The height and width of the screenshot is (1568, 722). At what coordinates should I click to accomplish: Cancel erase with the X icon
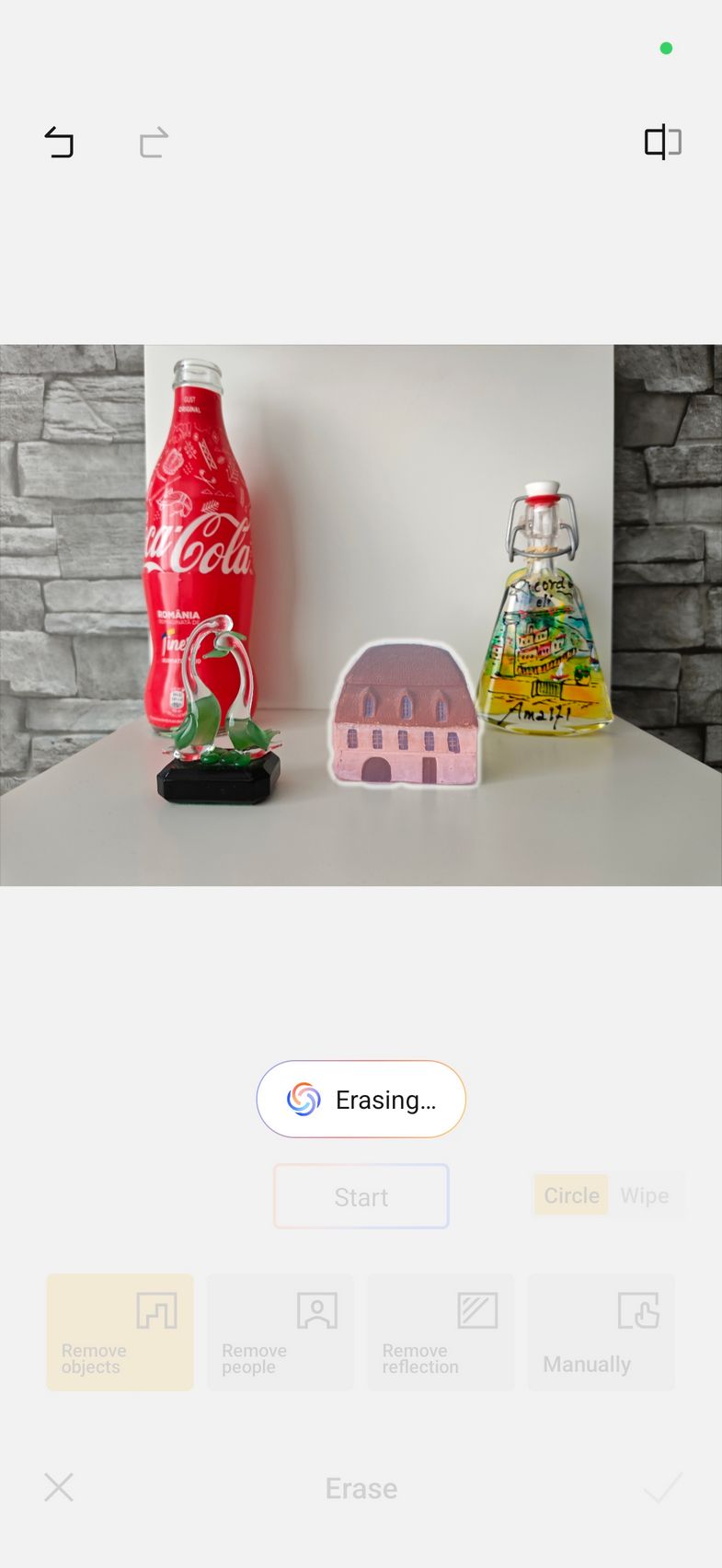[x=59, y=1487]
